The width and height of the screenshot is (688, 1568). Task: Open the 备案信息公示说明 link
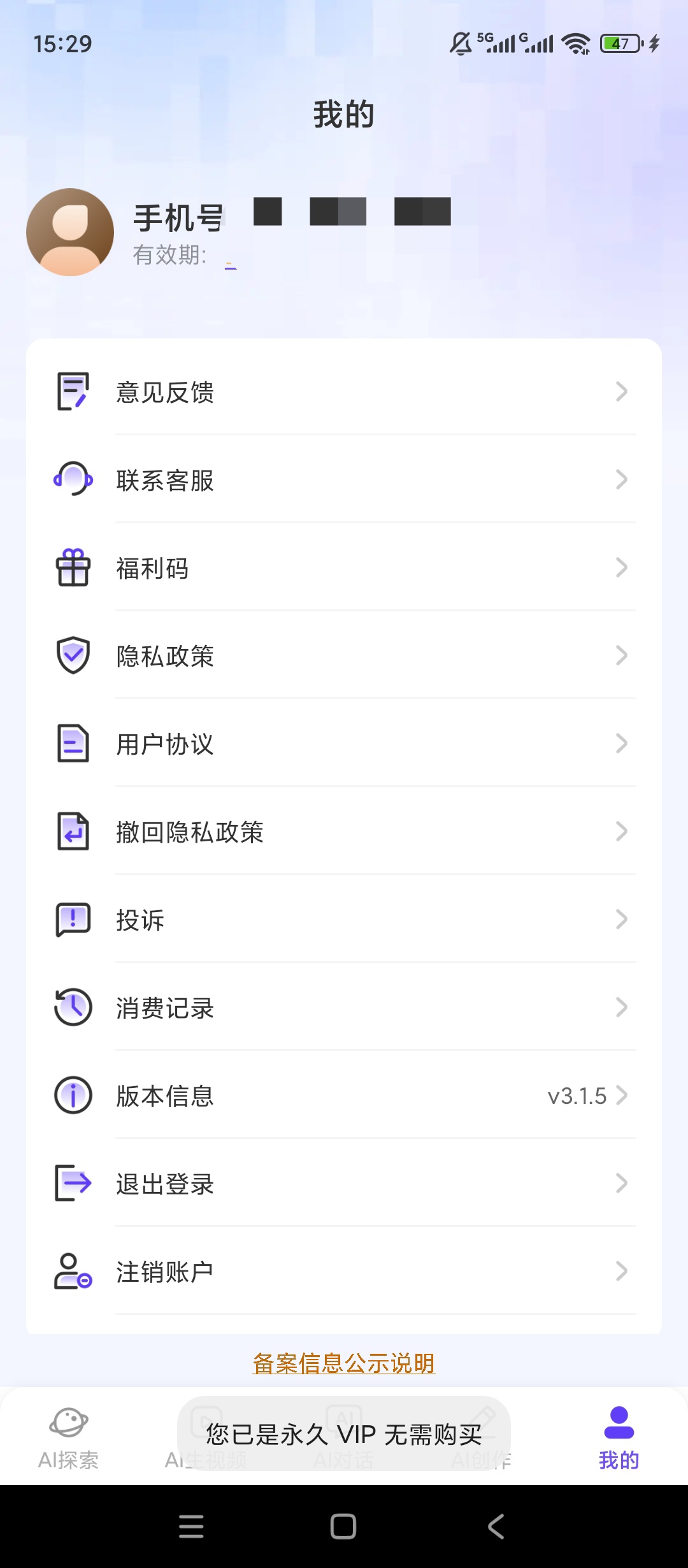coord(344,1363)
